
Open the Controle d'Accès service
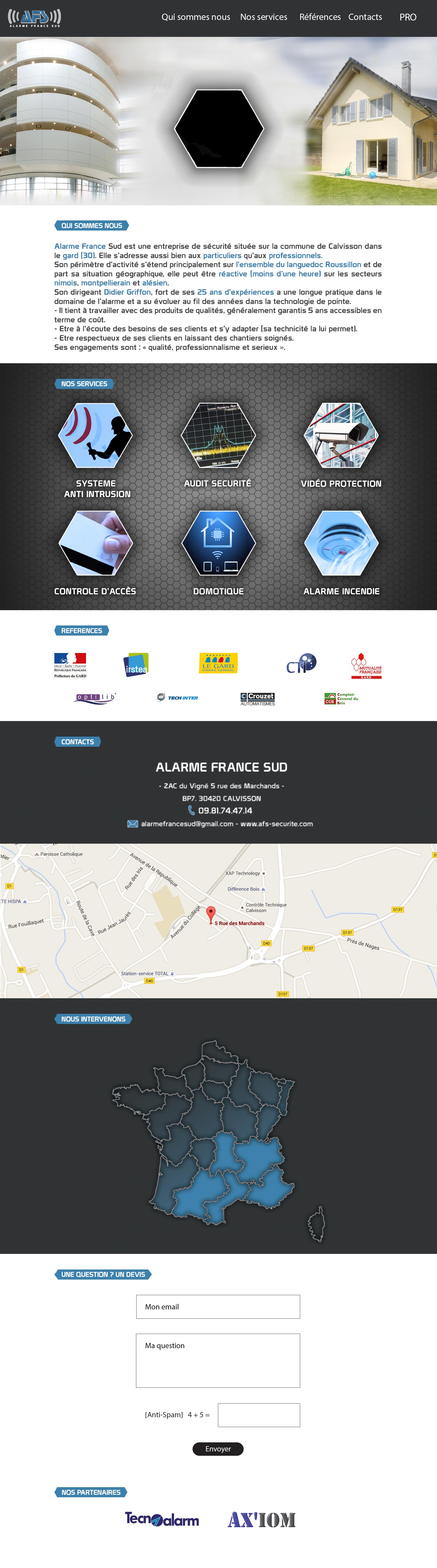click(x=96, y=543)
